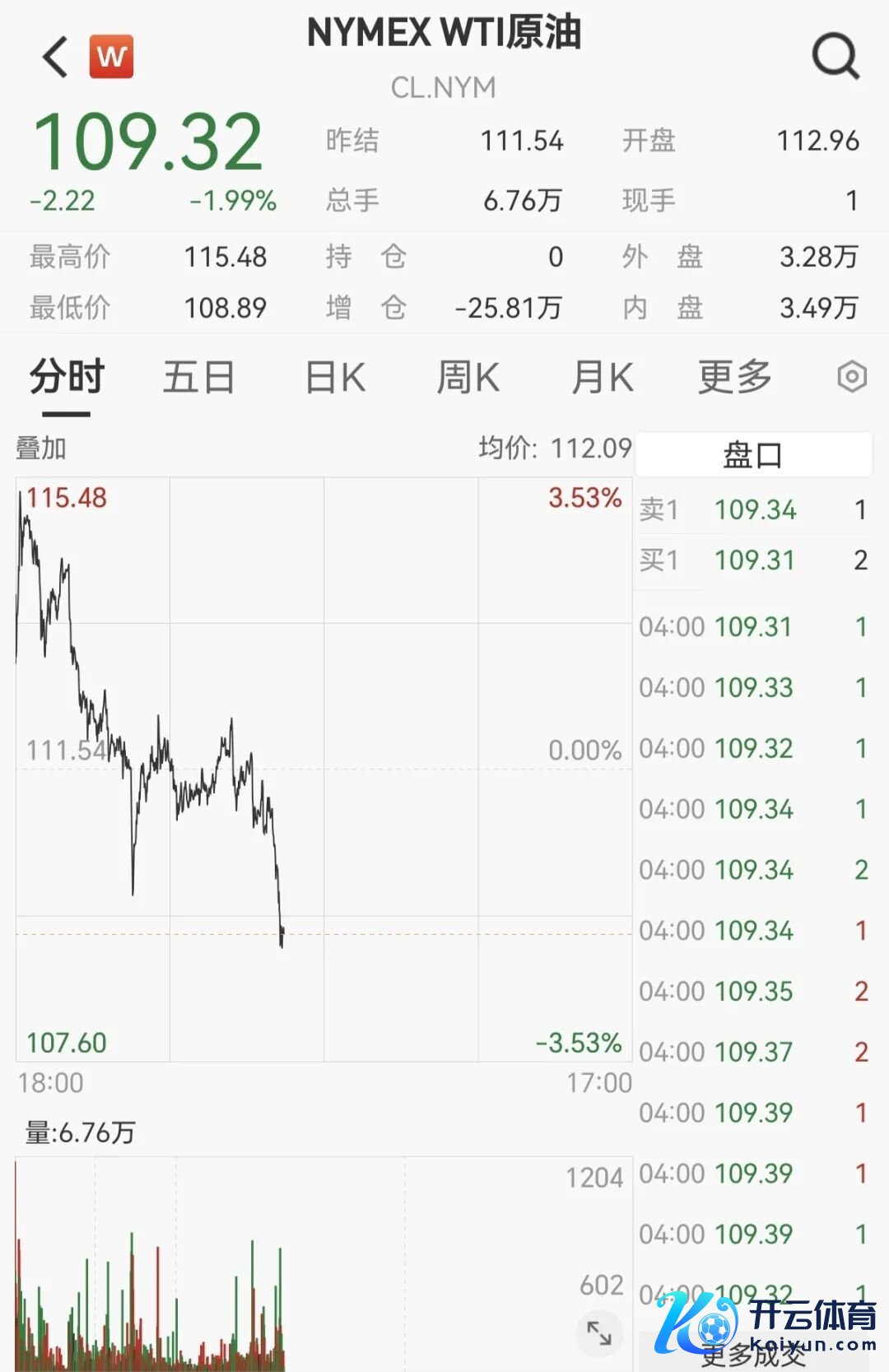Image resolution: width=889 pixels, height=1372 pixels.
Task: Select the 周K chart tab
Action: pyautogui.click(x=468, y=379)
